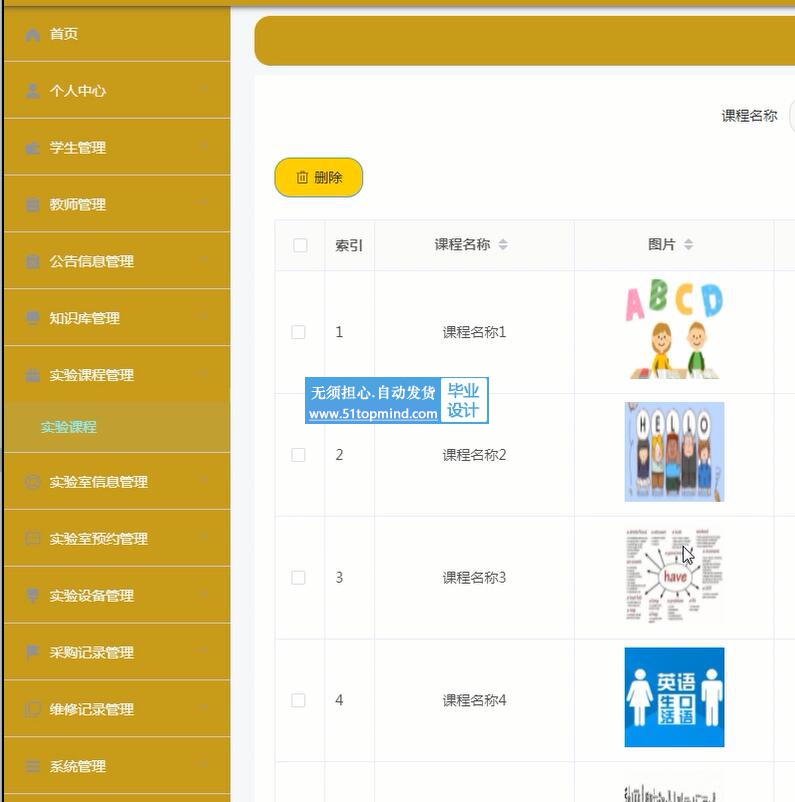Check the select-all box in table header
Viewport: 795px width, 802px height.
pyautogui.click(x=300, y=245)
